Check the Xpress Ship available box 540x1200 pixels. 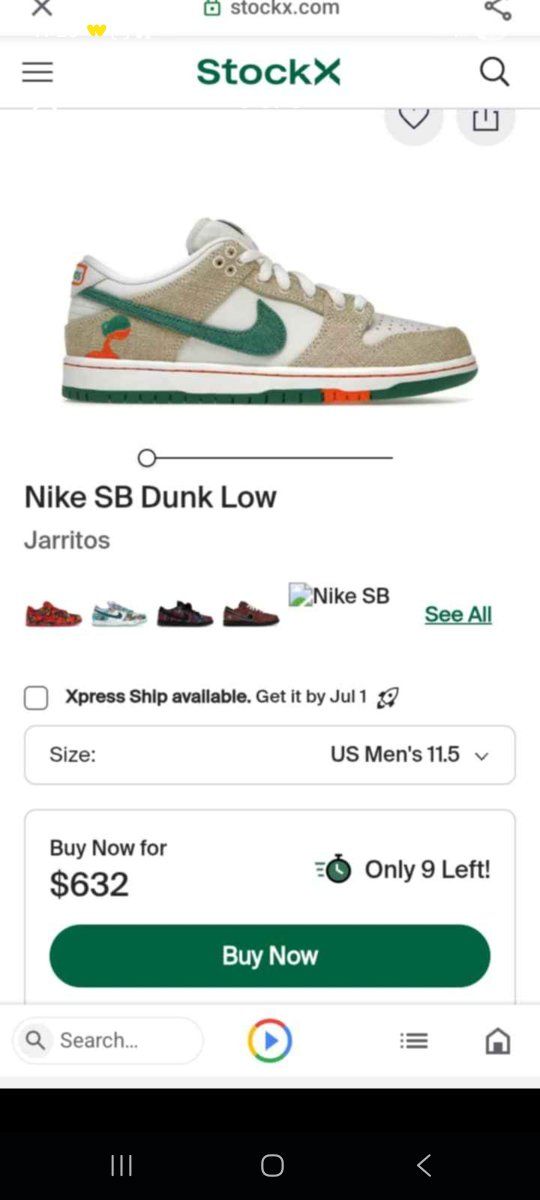pos(36,698)
